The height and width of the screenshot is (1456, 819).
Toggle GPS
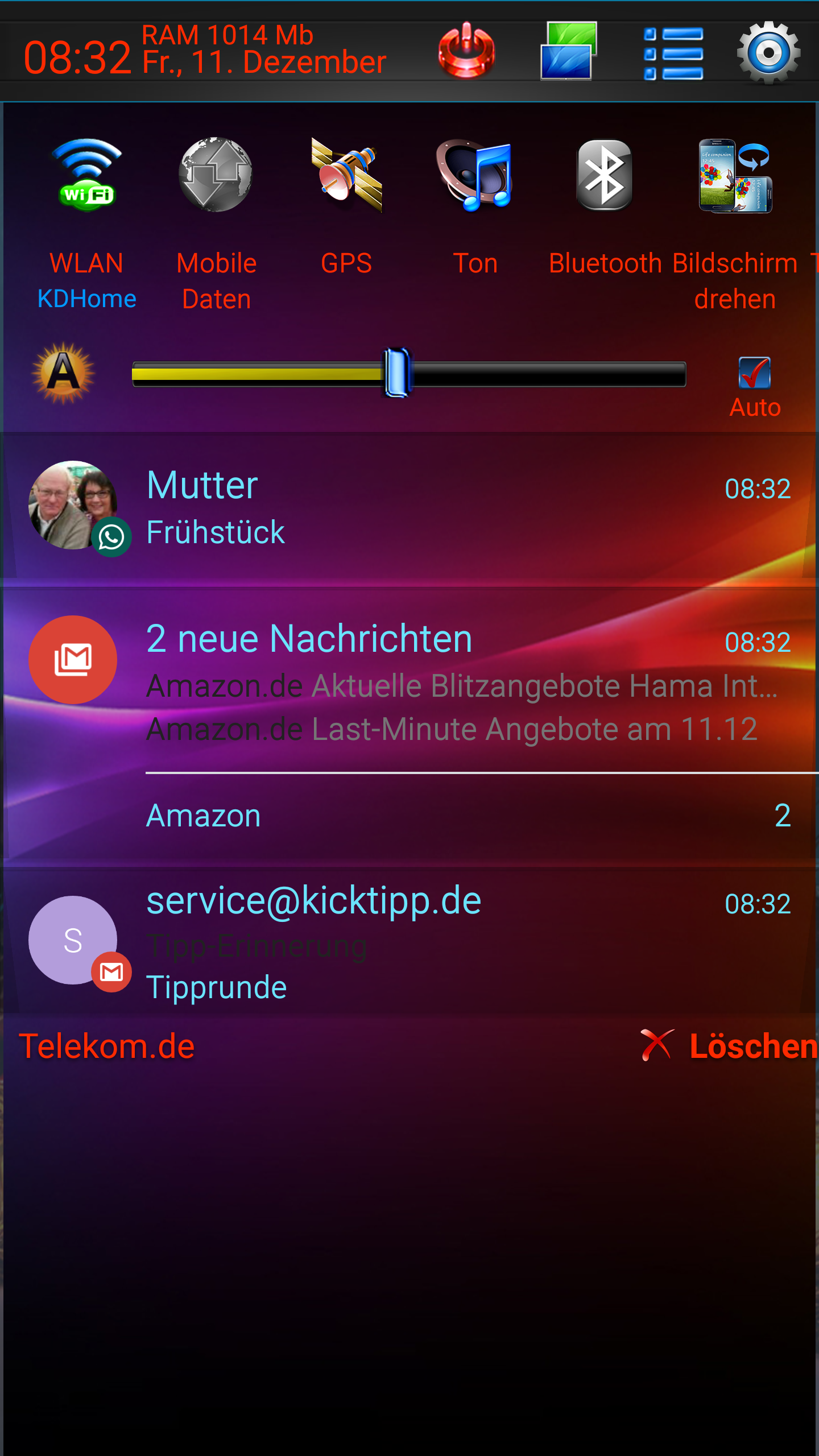(346, 208)
